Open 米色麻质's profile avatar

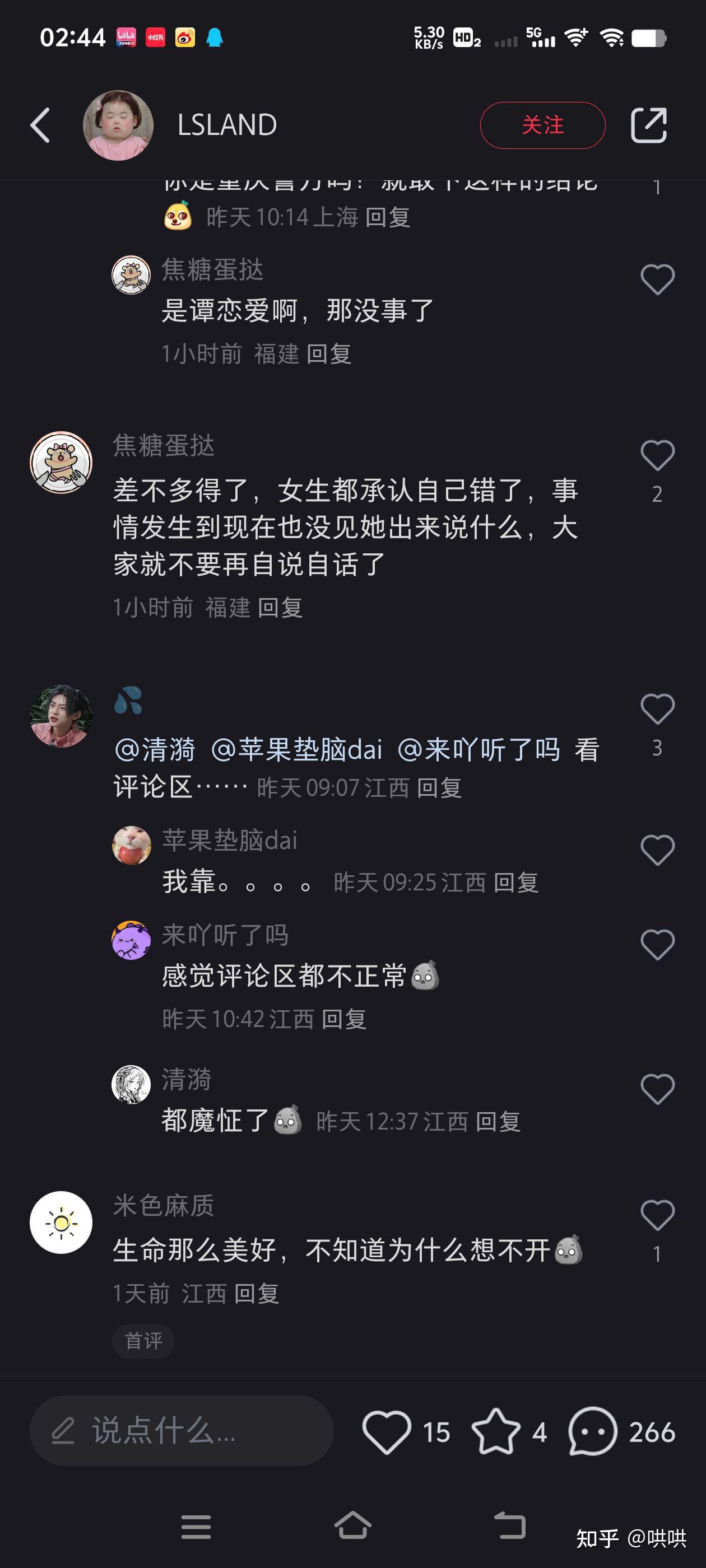61,1222
